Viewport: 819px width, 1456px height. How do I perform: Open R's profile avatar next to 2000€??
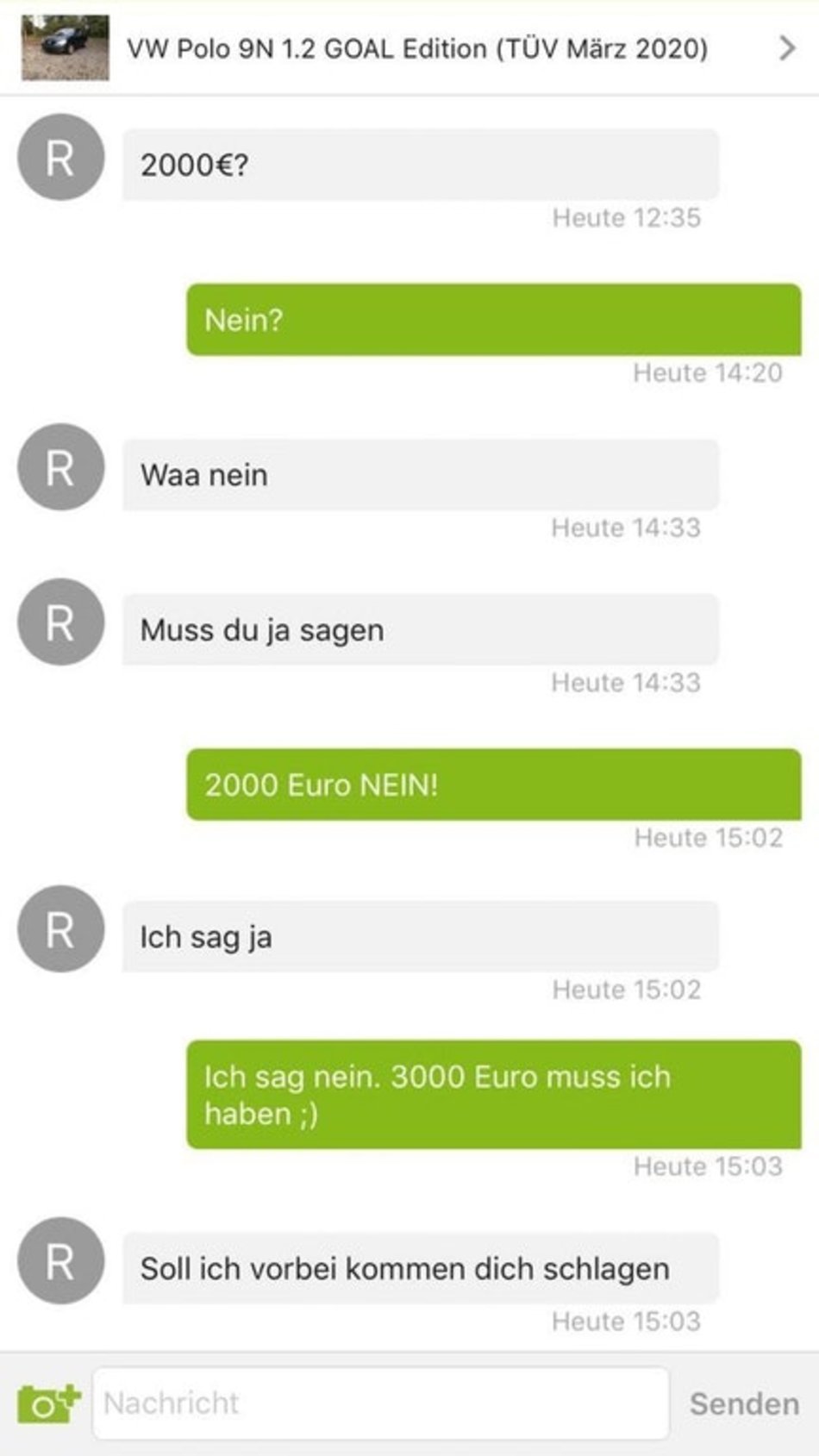click(x=60, y=158)
